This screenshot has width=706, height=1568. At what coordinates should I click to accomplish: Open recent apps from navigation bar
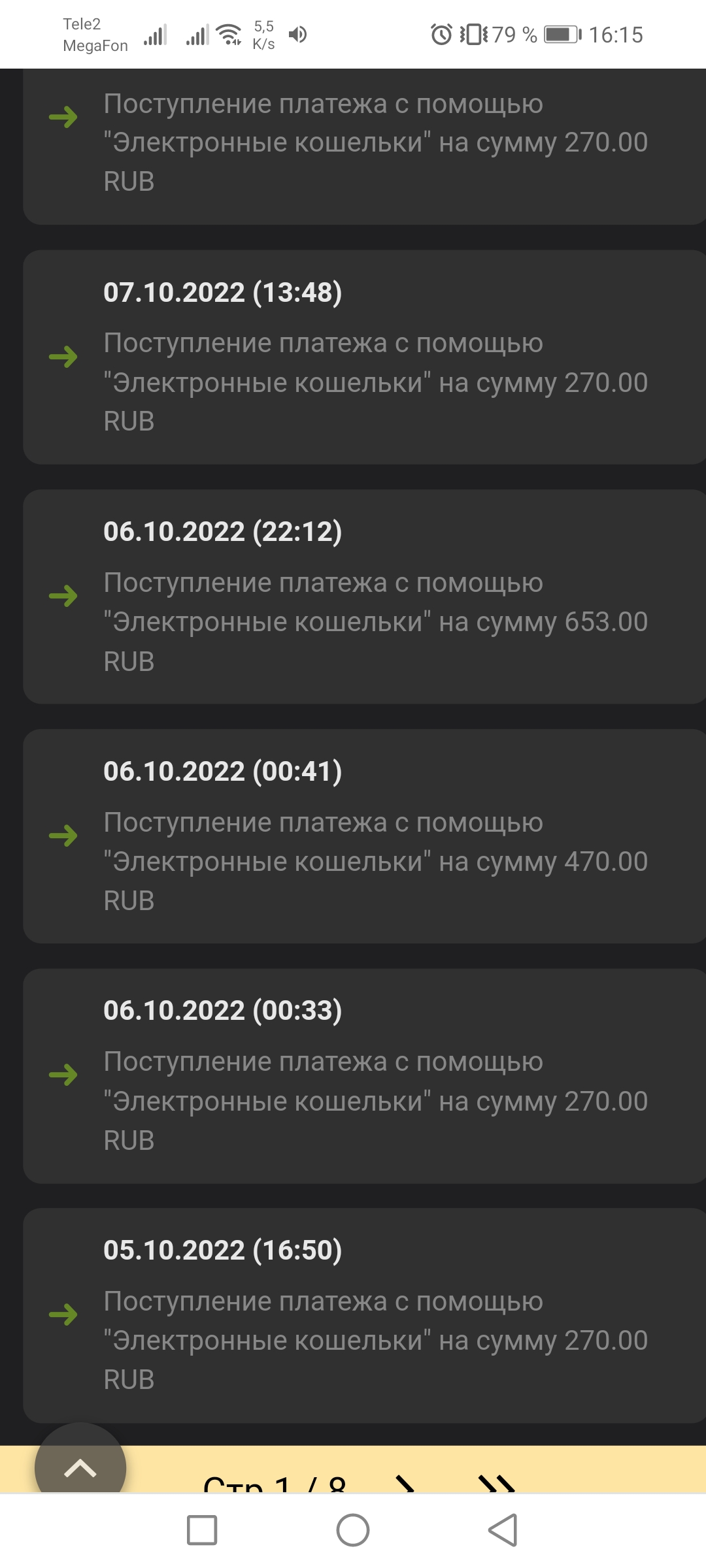pyautogui.click(x=202, y=1530)
